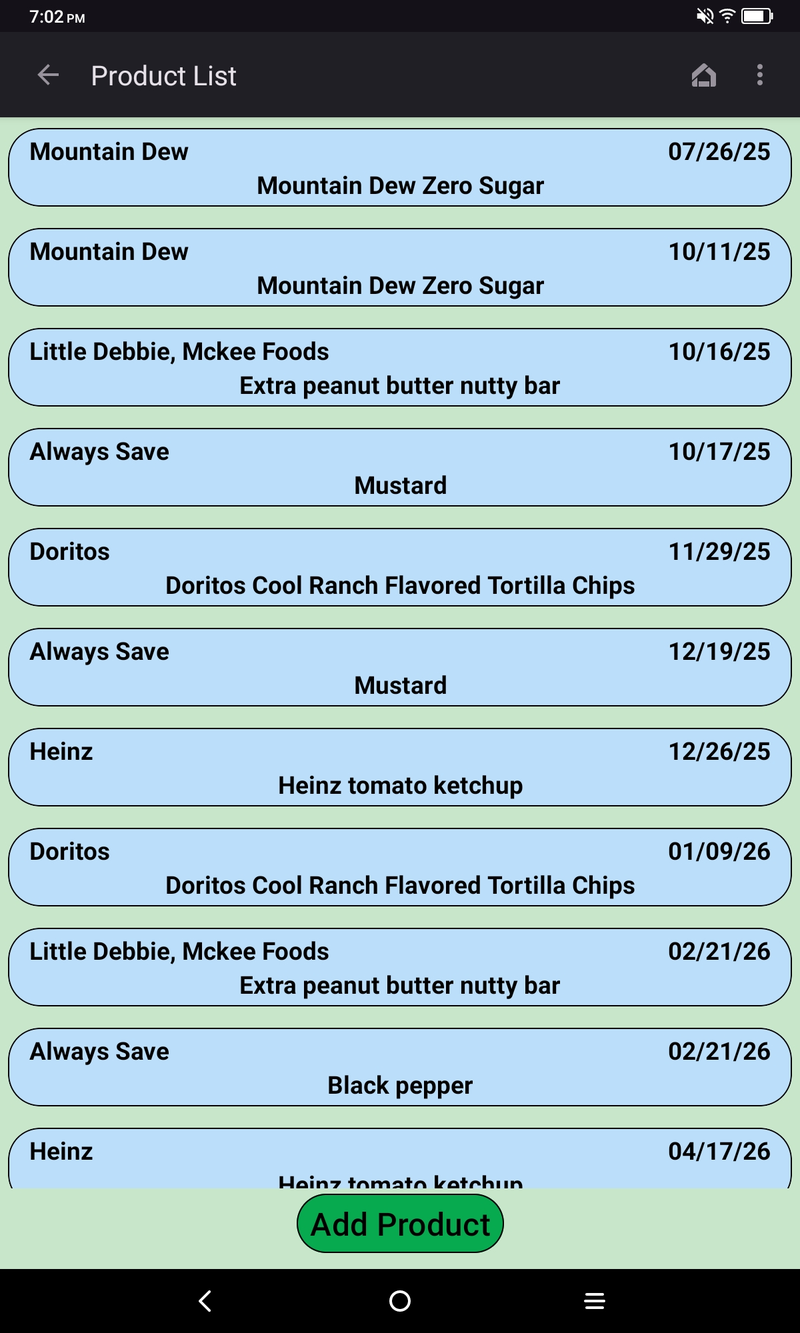This screenshot has height=1333, width=800.
Task: Select the Mustard item expiring 12/19/25
Action: click(400, 667)
